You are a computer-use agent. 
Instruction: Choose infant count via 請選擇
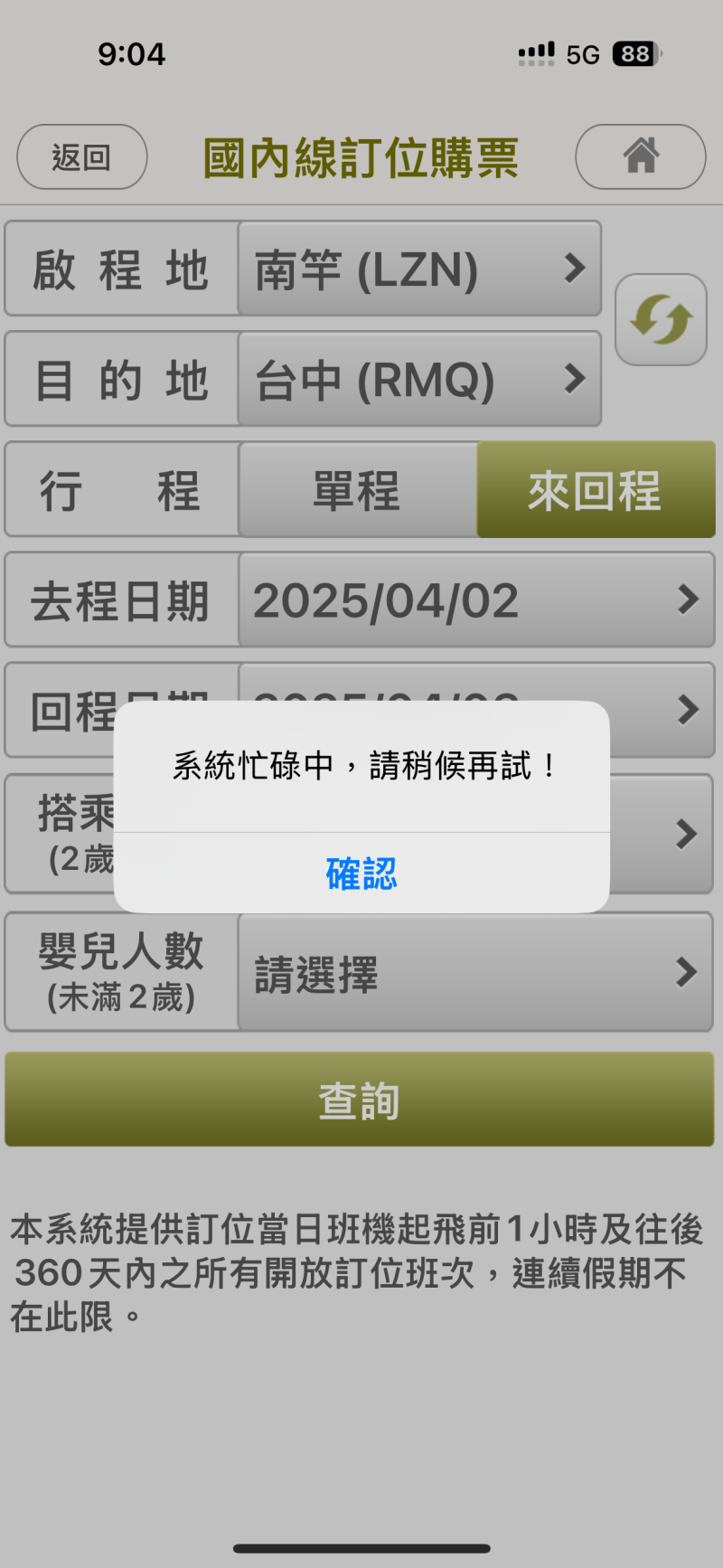(x=475, y=973)
